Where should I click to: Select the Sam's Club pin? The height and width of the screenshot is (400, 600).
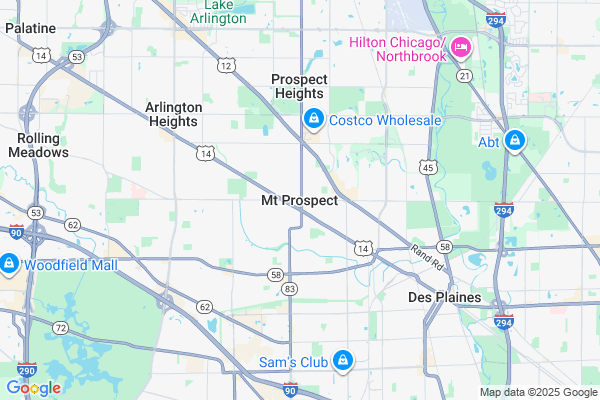[343, 359]
